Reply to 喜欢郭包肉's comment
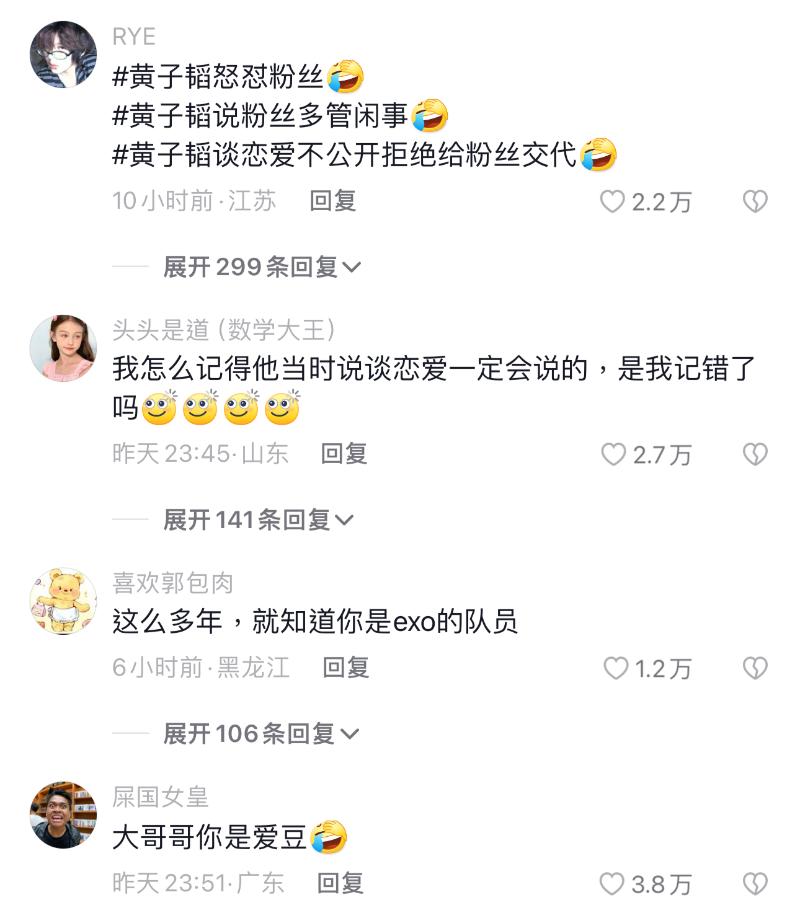800x918 pixels. pyautogui.click(x=346, y=667)
